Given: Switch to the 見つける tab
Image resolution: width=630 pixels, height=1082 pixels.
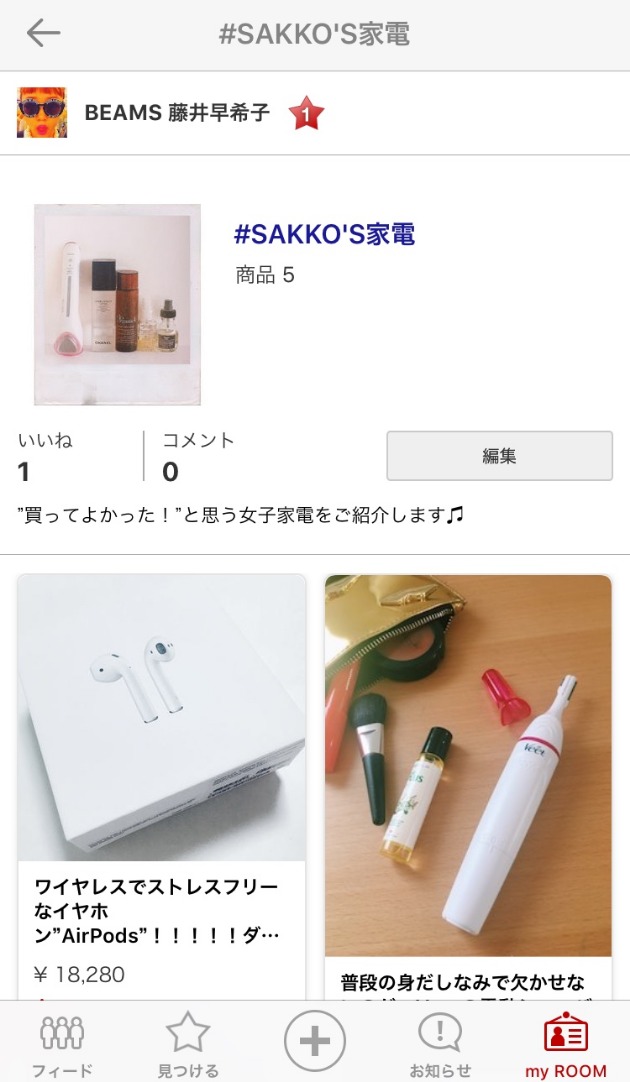Looking at the screenshot, I should point(187,1044).
